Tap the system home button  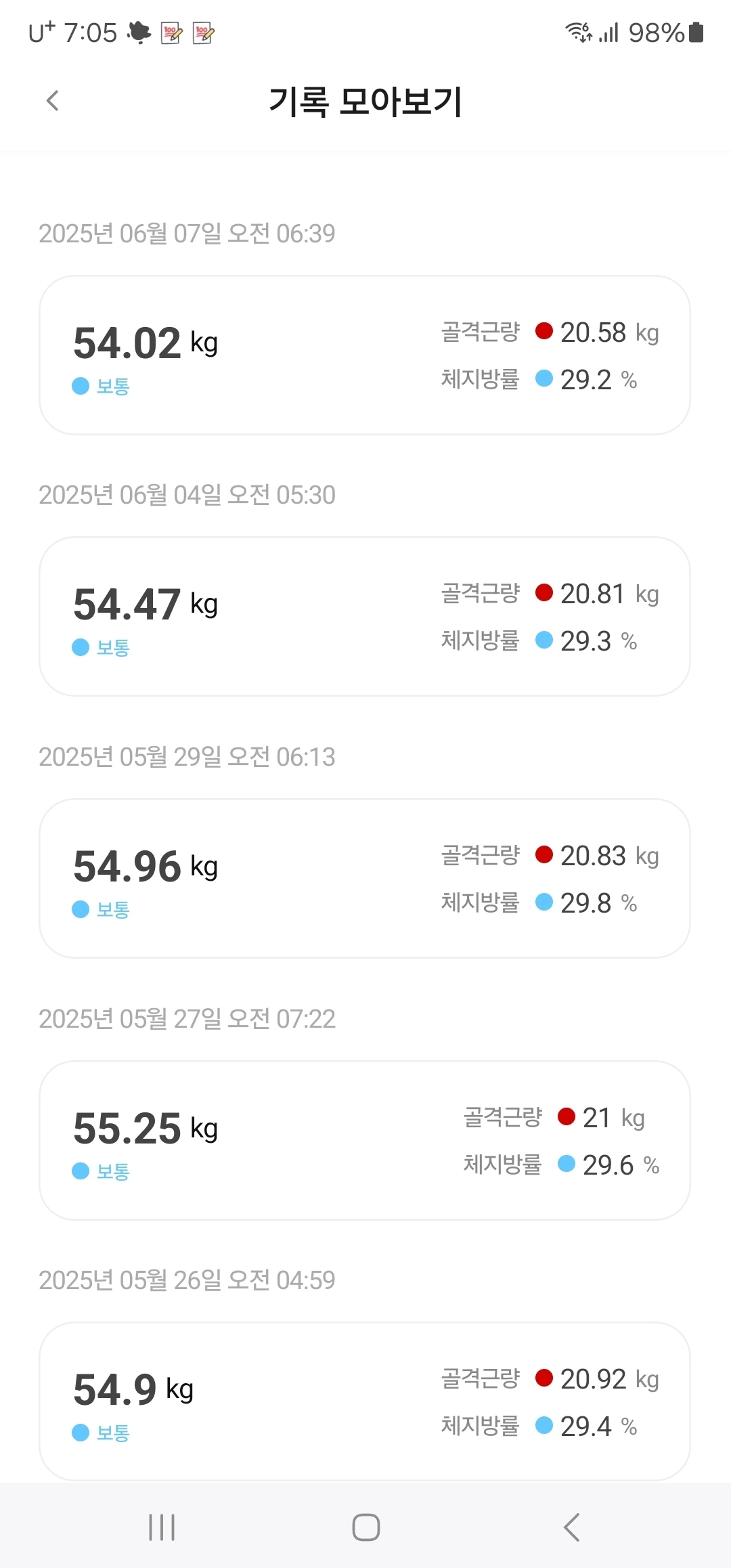pos(366,1527)
